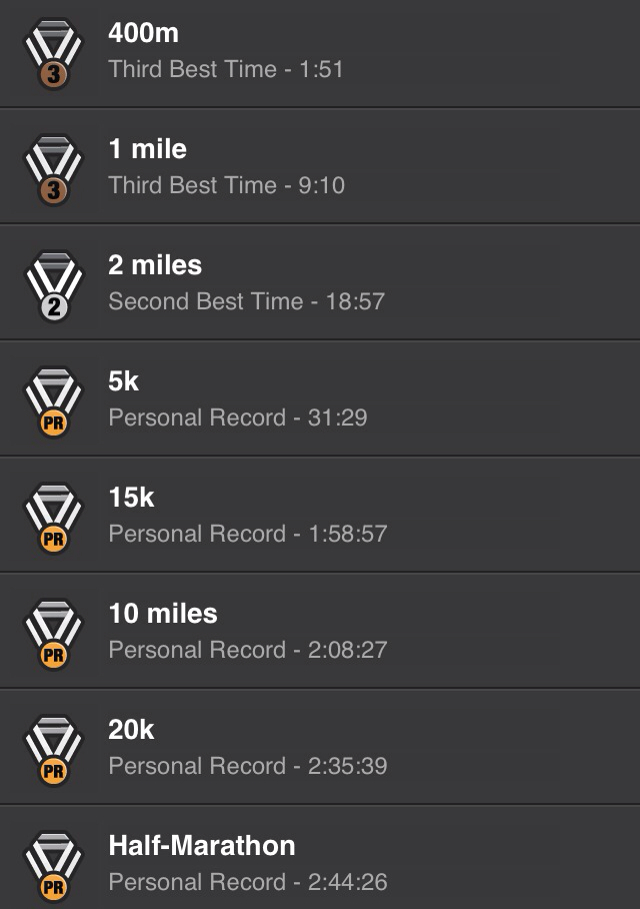
Task: Select the 15k personal record entry
Action: click(320, 514)
